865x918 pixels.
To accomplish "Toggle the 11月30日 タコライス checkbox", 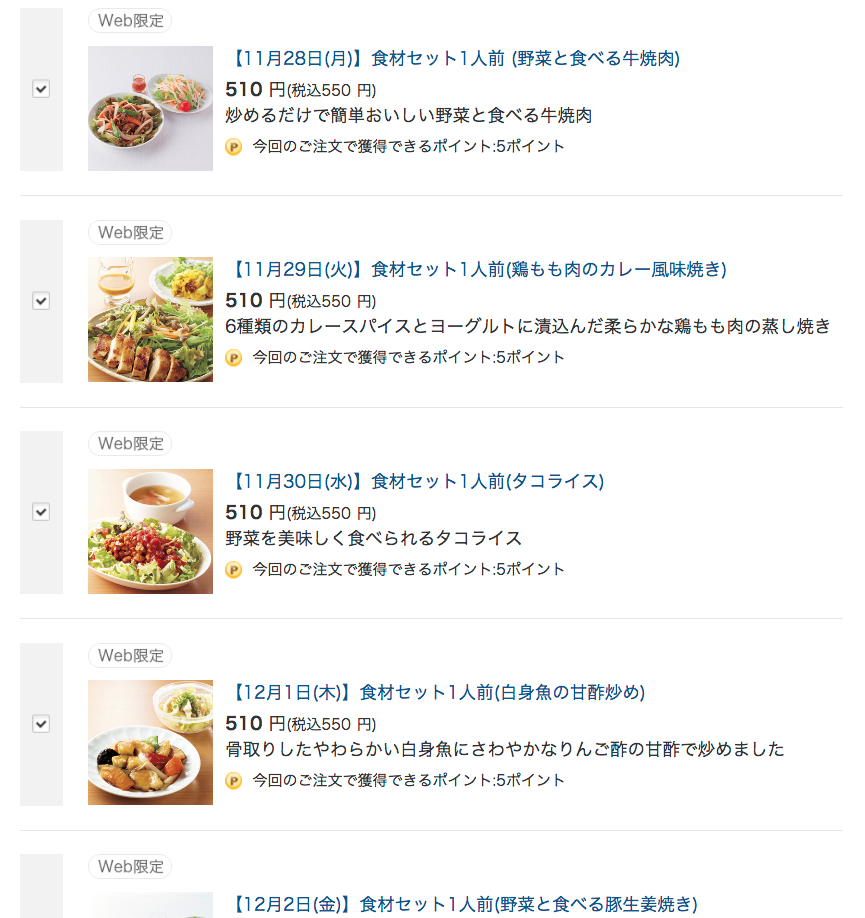I will 41,512.
